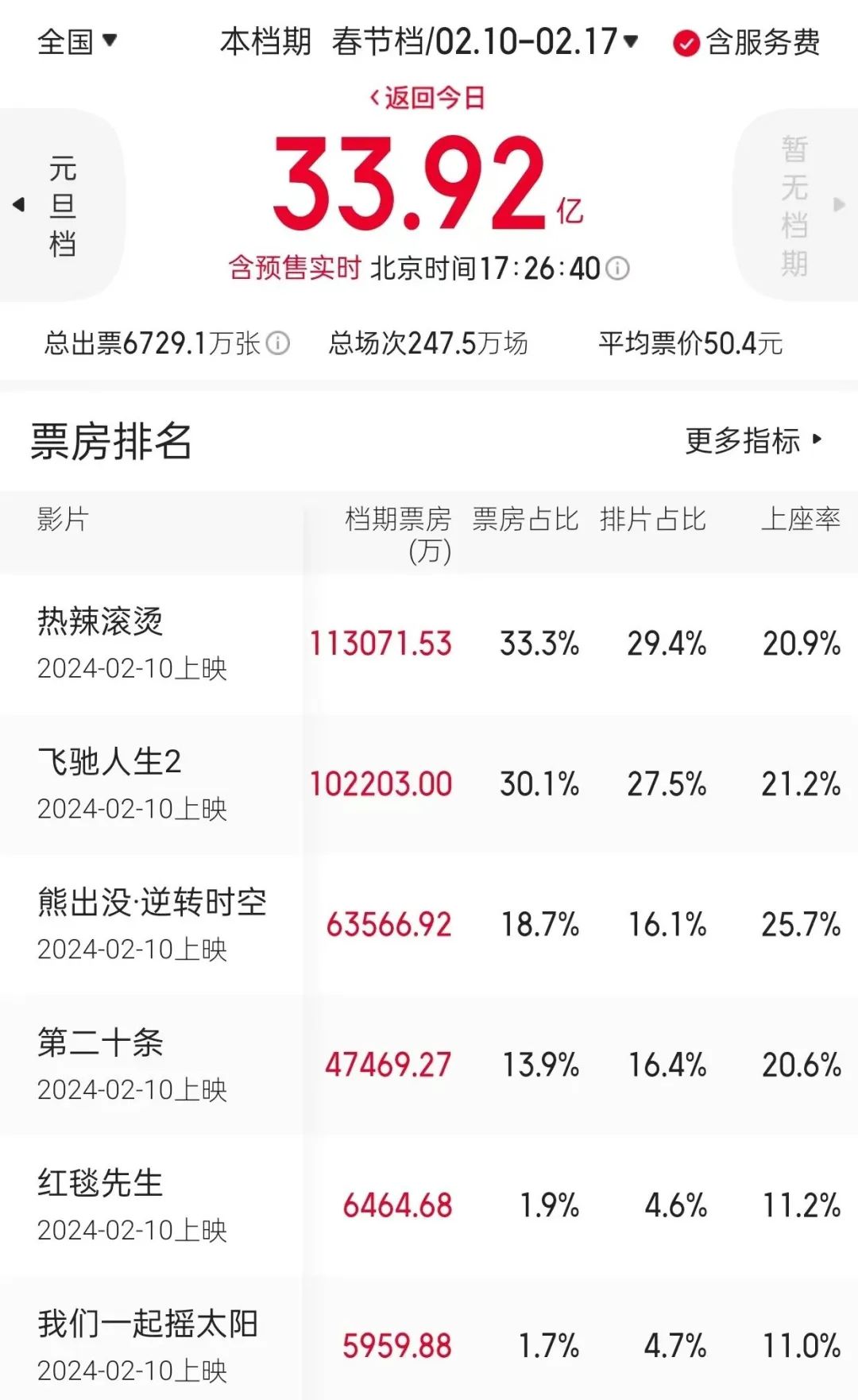Toggle the 含服务费 checkbox
This screenshot has width=858, height=1400.
click(x=686, y=43)
